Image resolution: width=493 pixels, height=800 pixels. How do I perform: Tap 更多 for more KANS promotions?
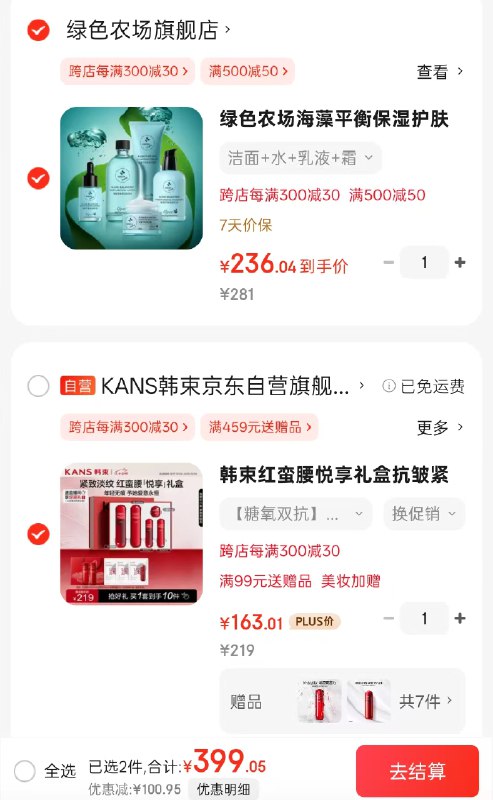(x=439, y=428)
